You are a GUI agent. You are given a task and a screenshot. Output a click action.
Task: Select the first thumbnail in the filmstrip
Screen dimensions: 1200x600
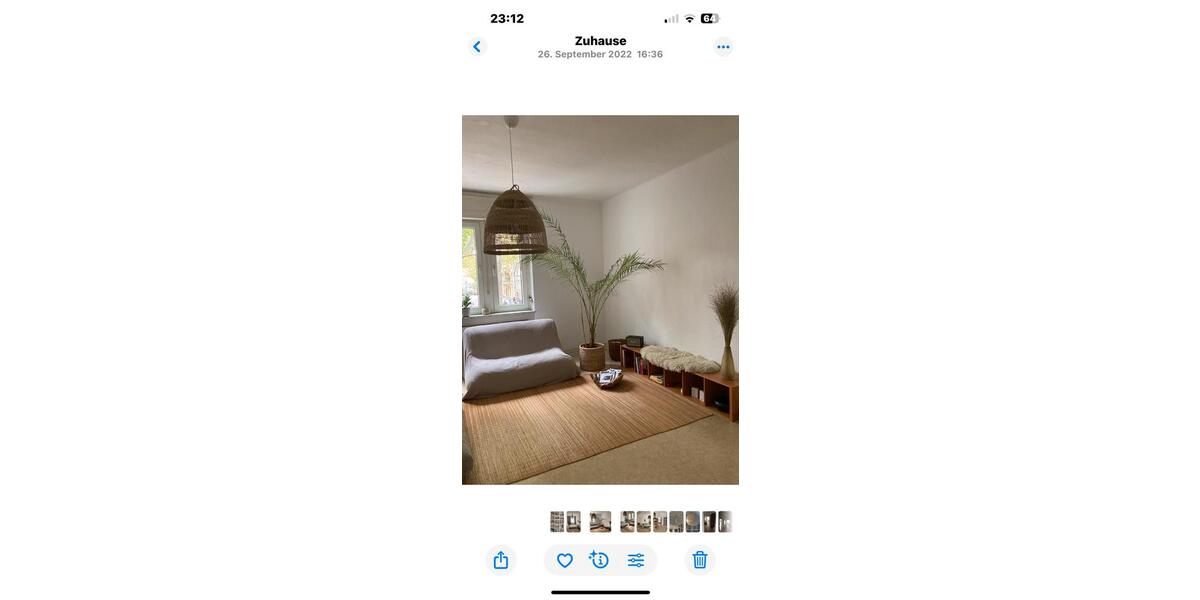click(557, 522)
